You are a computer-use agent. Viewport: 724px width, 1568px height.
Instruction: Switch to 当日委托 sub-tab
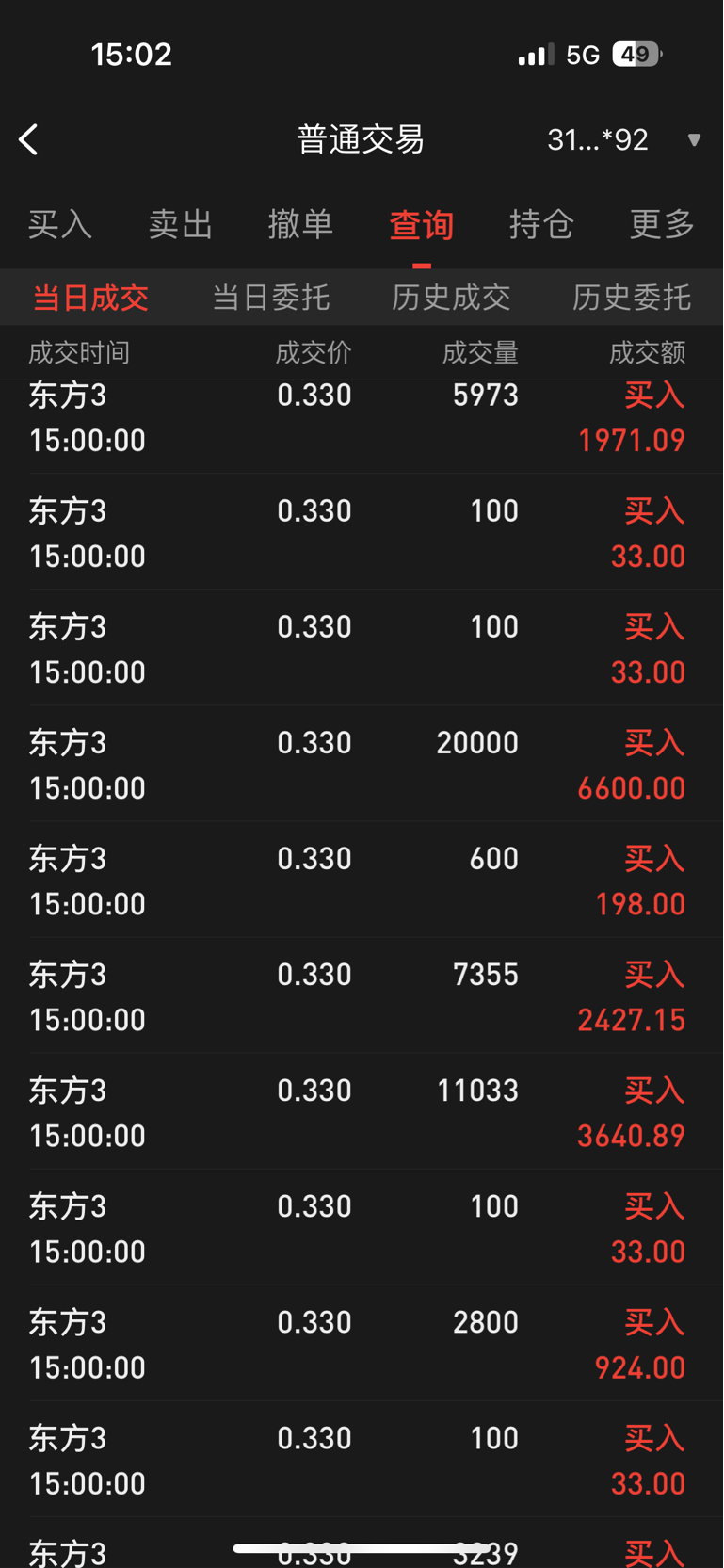tap(271, 298)
